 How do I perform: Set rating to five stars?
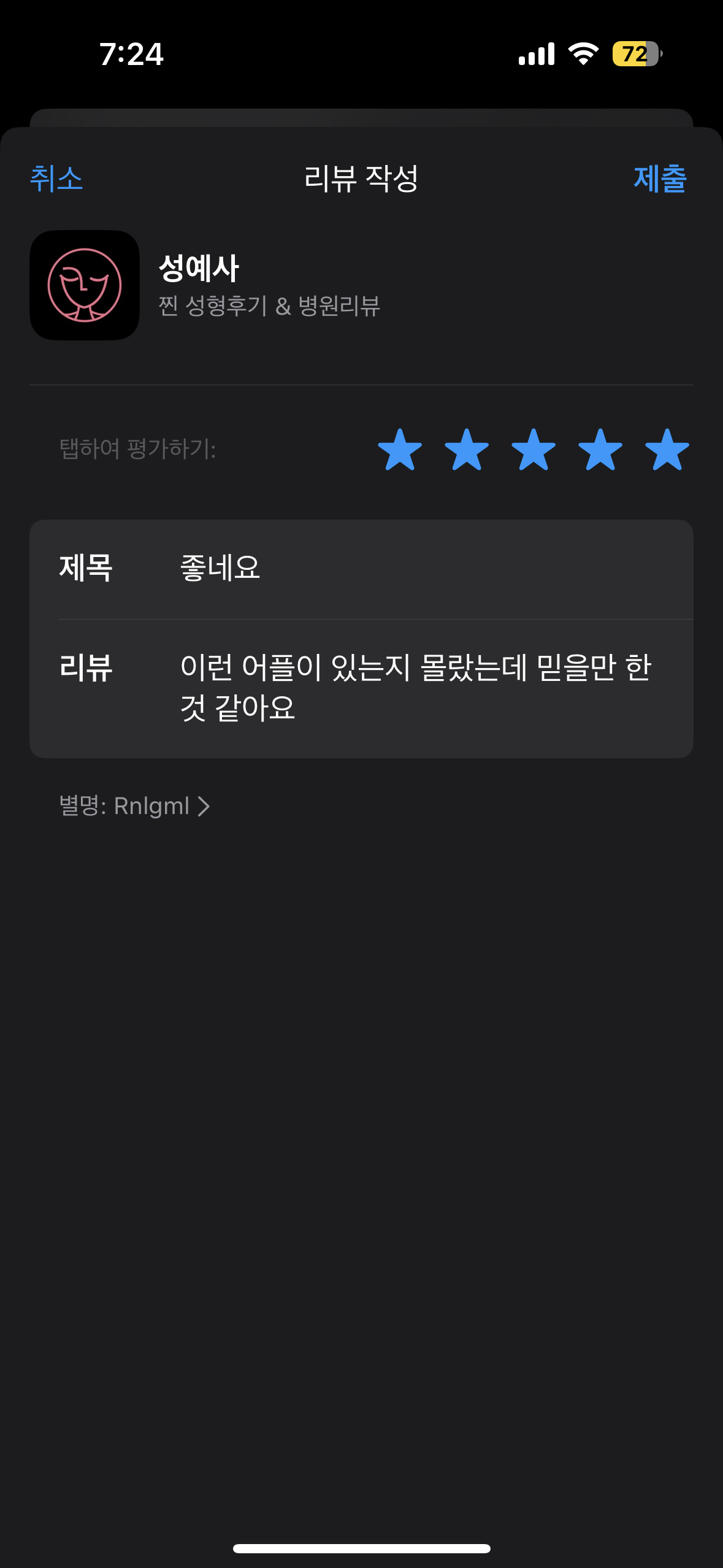pyautogui.click(x=667, y=450)
